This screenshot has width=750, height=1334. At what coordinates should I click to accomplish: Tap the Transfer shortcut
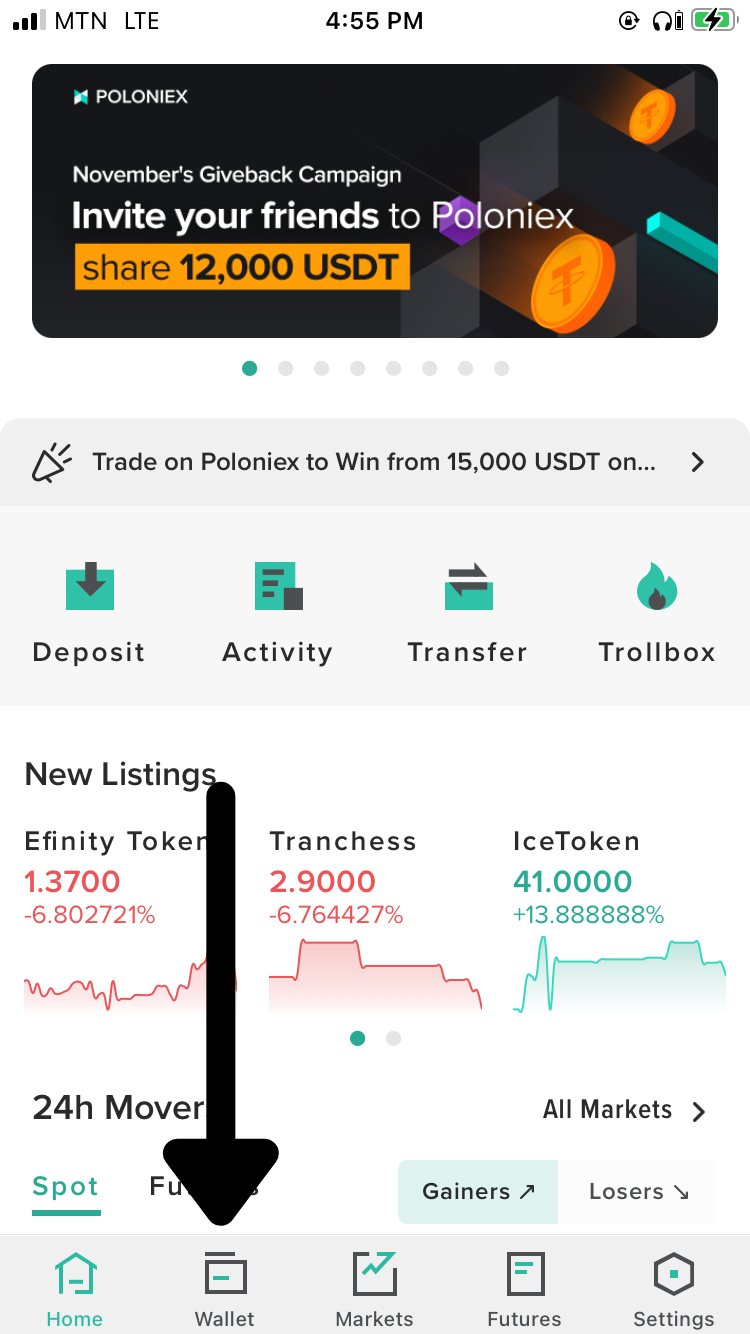coord(468,613)
